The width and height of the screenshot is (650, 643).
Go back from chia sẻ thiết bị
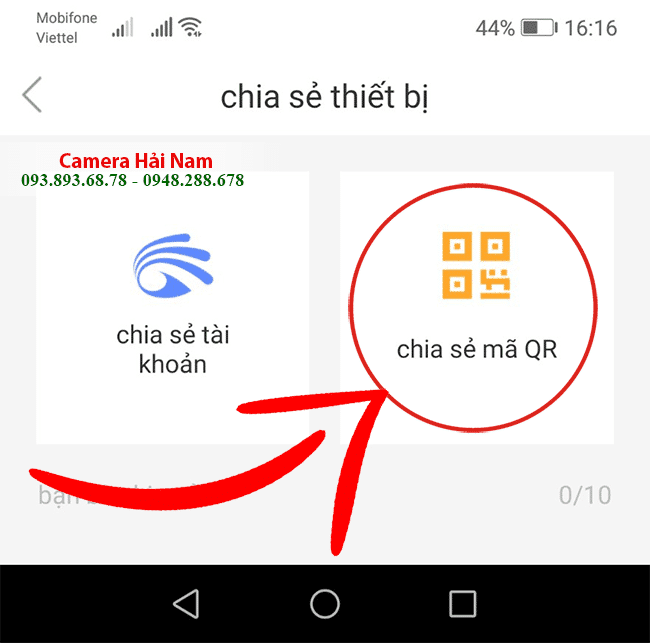tap(32, 96)
